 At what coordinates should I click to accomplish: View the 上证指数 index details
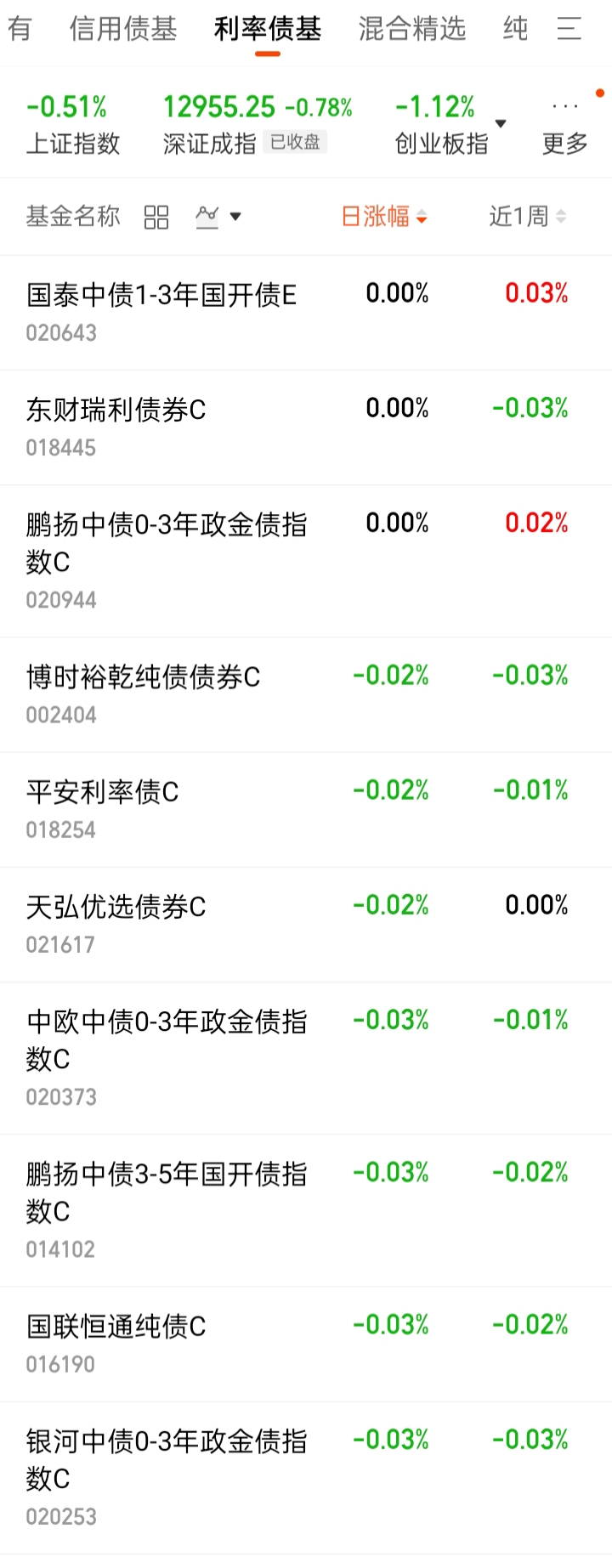[x=73, y=124]
